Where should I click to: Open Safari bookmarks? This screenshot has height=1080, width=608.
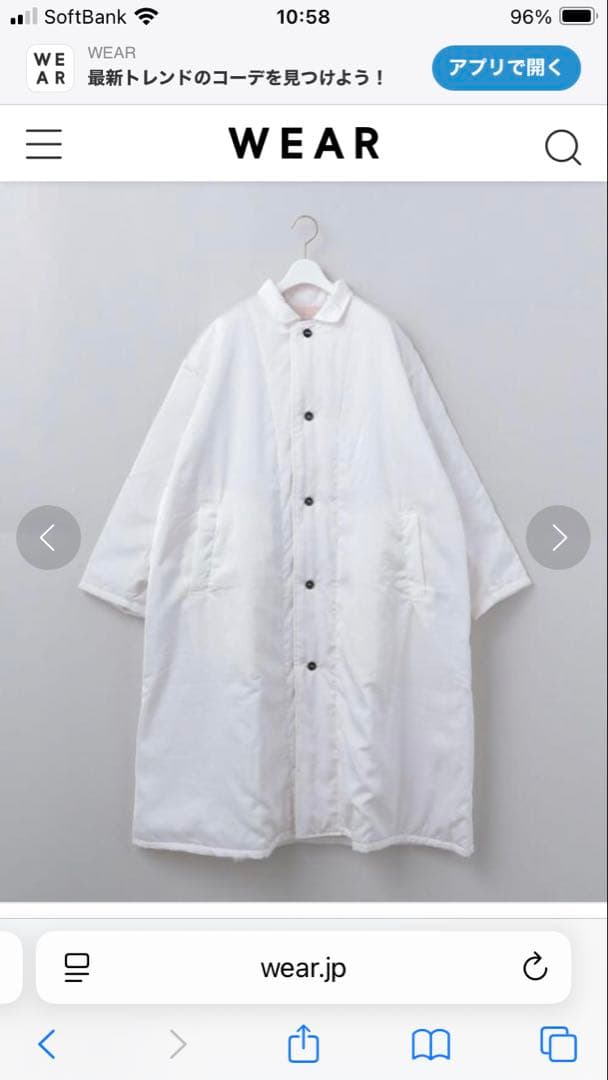click(x=431, y=1045)
